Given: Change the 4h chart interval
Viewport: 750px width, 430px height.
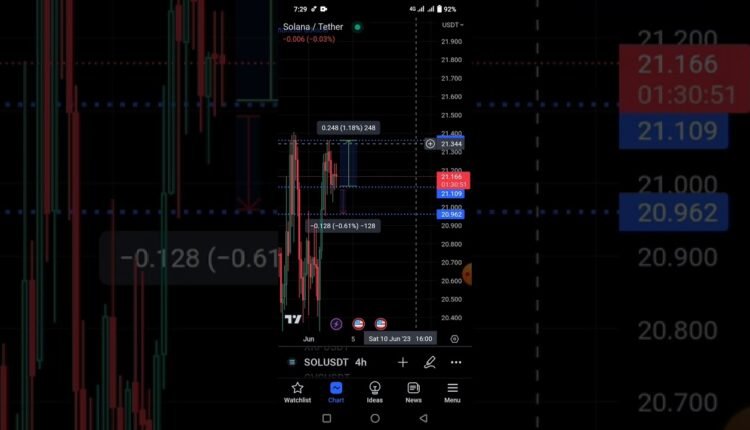Looking at the screenshot, I should tap(361, 362).
